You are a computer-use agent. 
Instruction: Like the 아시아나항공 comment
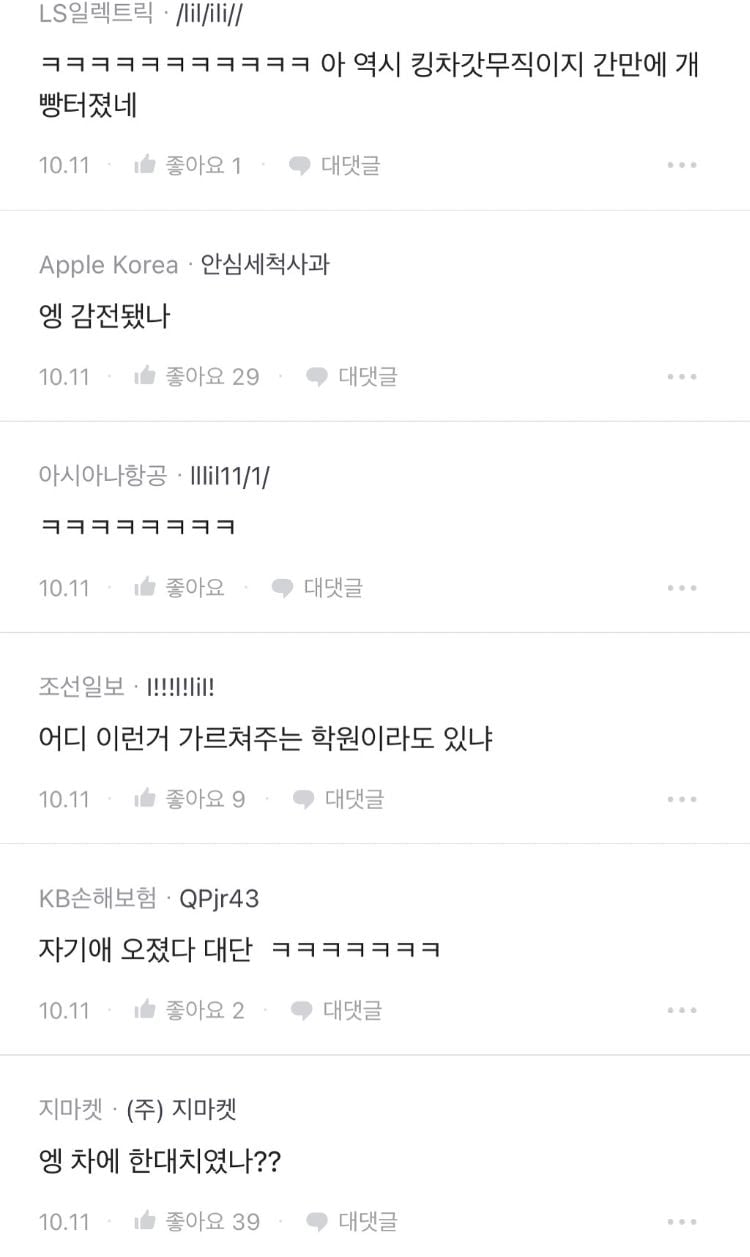tap(179, 587)
